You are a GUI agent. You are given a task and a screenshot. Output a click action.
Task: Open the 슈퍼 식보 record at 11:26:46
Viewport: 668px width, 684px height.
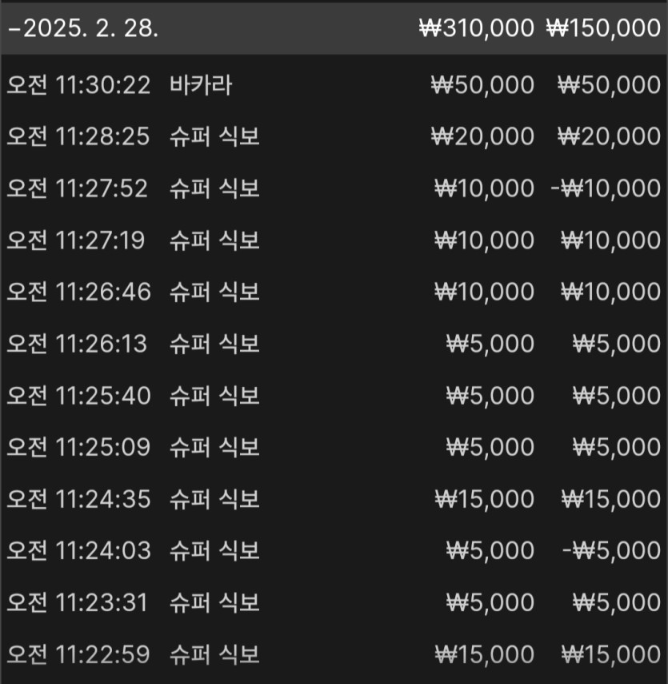click(x=333, y=292)
